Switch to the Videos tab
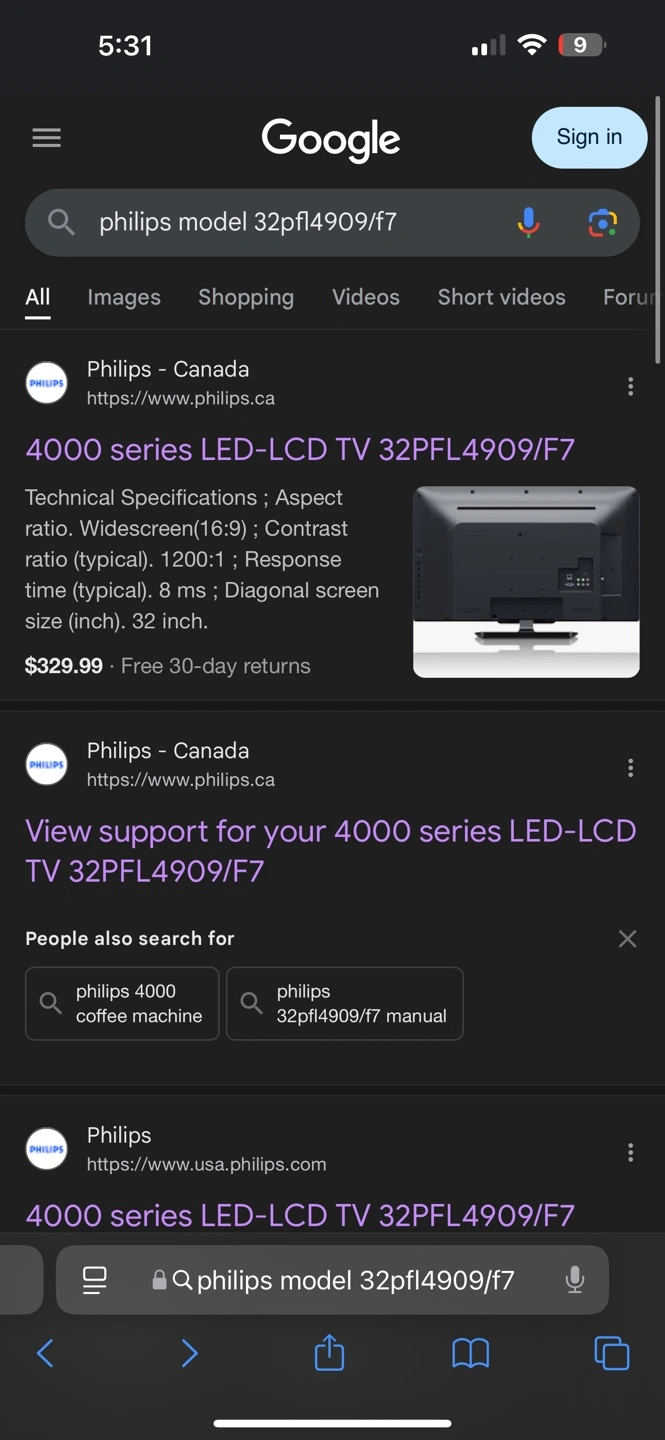Viewport: 665px width, 1440px height. click(365, 297)
